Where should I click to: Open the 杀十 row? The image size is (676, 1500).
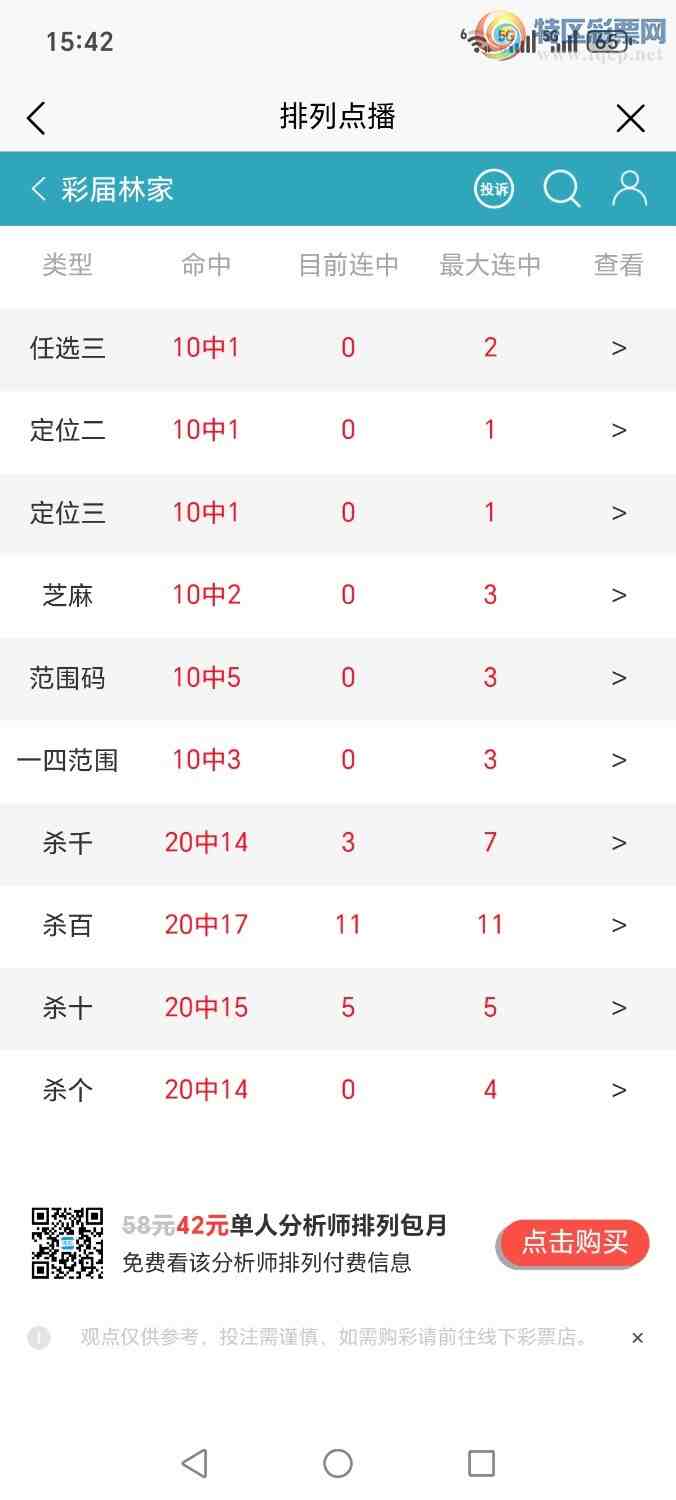[619, 1008]
